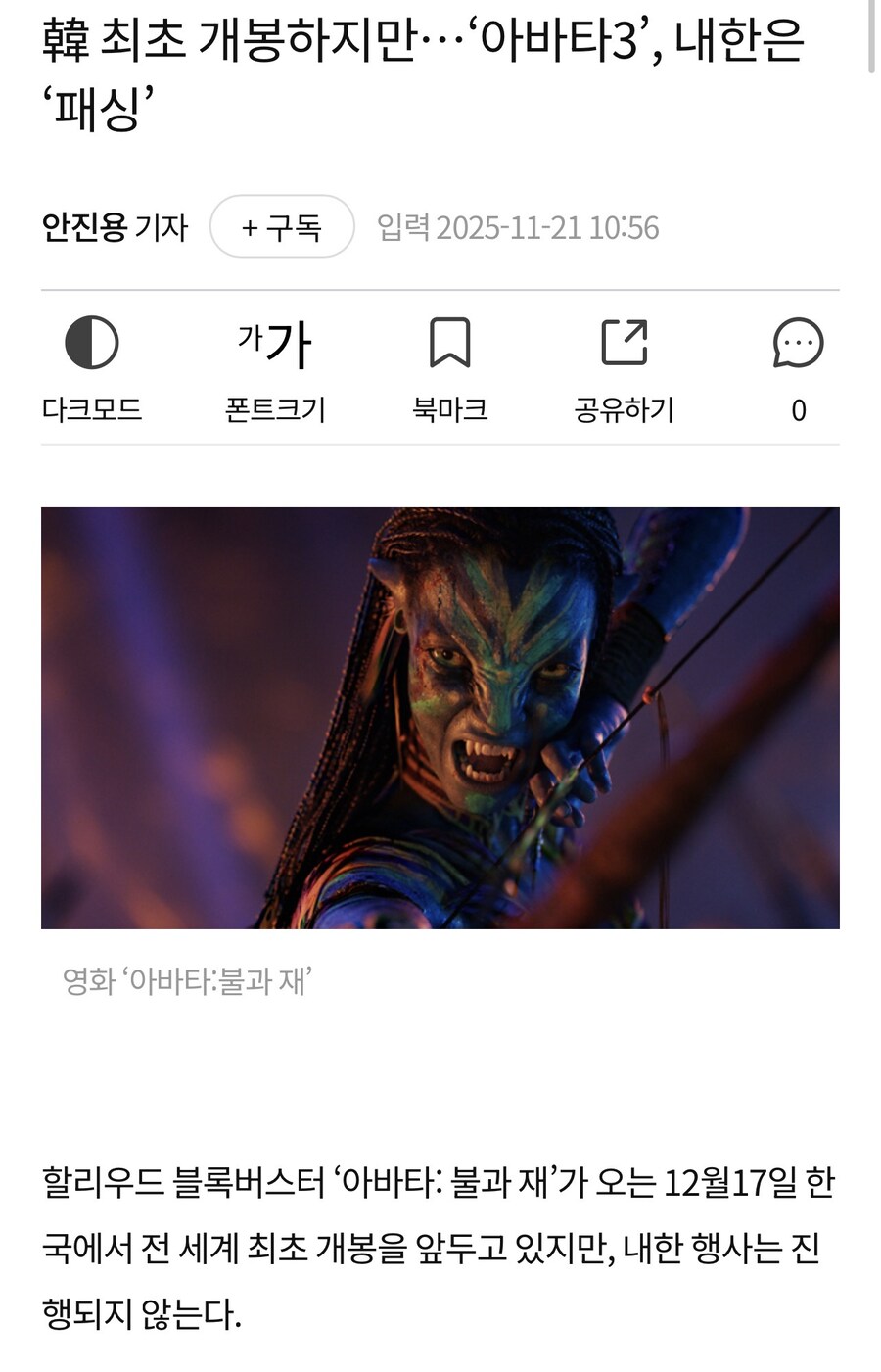The image size is (881, 1372).
Task: Open comments section showing 0
Action: pos(799,372)
